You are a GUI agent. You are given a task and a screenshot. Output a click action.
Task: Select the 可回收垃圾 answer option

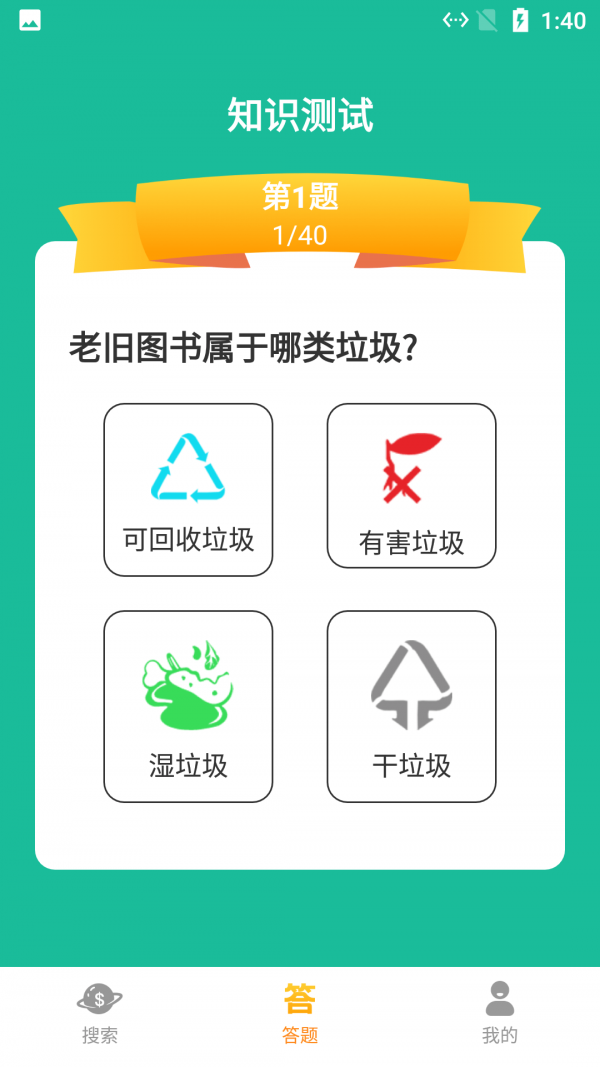188,490
